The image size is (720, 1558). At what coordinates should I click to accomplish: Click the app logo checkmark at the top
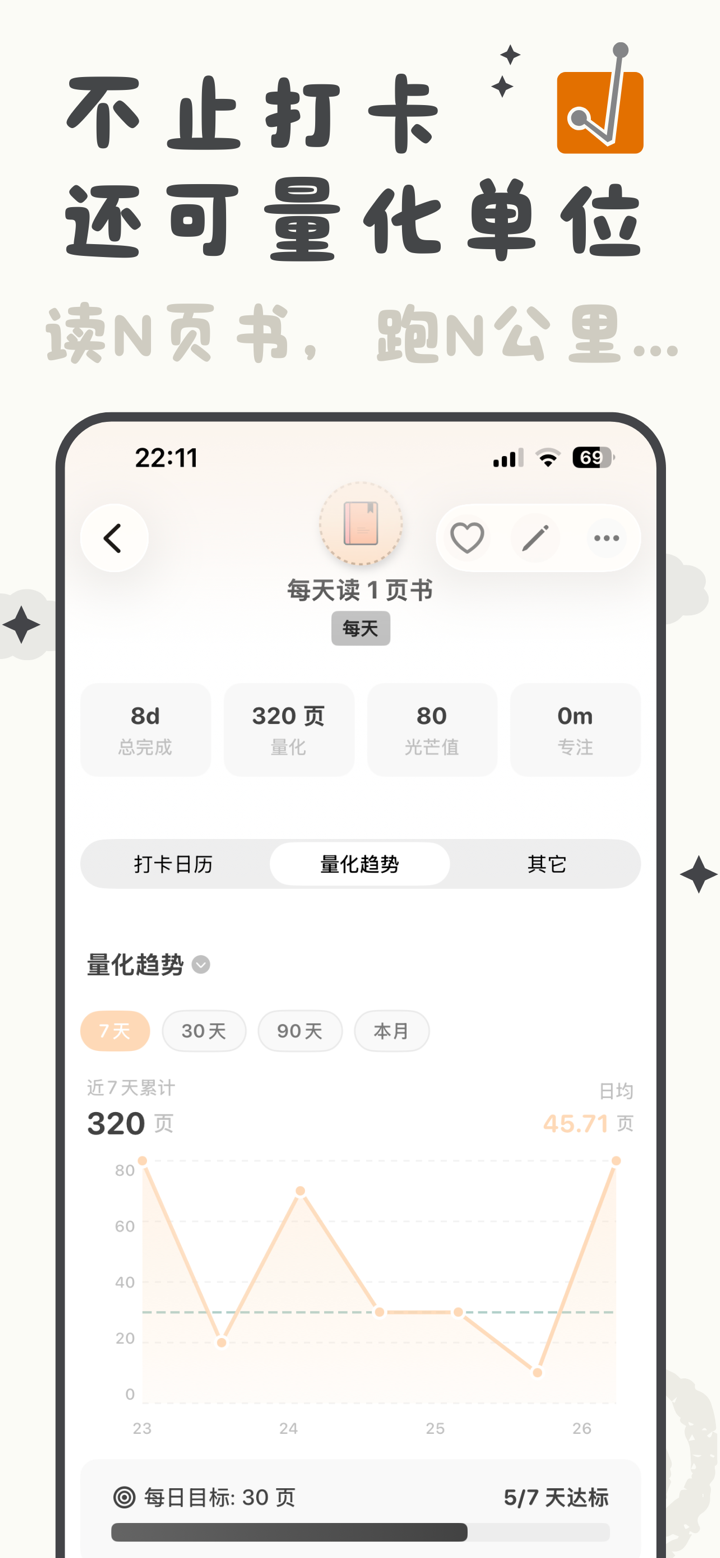click(x=600, y=112)
